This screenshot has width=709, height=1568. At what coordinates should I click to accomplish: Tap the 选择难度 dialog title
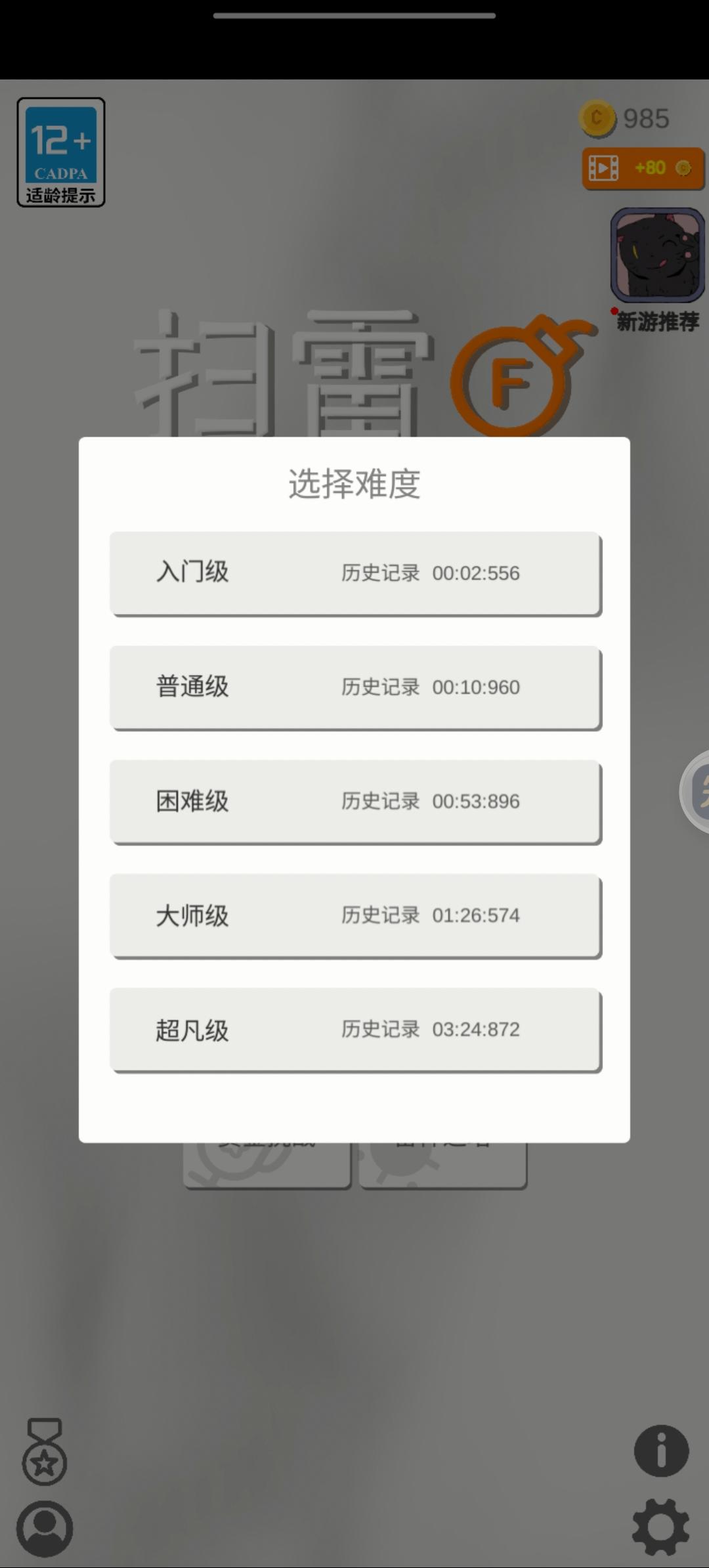pos(354,484)
